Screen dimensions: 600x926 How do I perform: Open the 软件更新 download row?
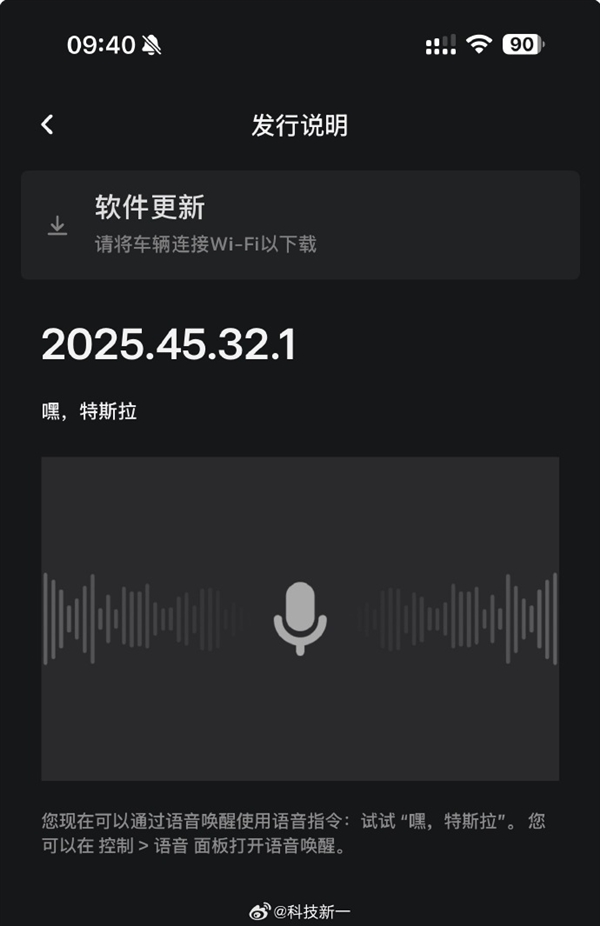(x=300, y=225)
